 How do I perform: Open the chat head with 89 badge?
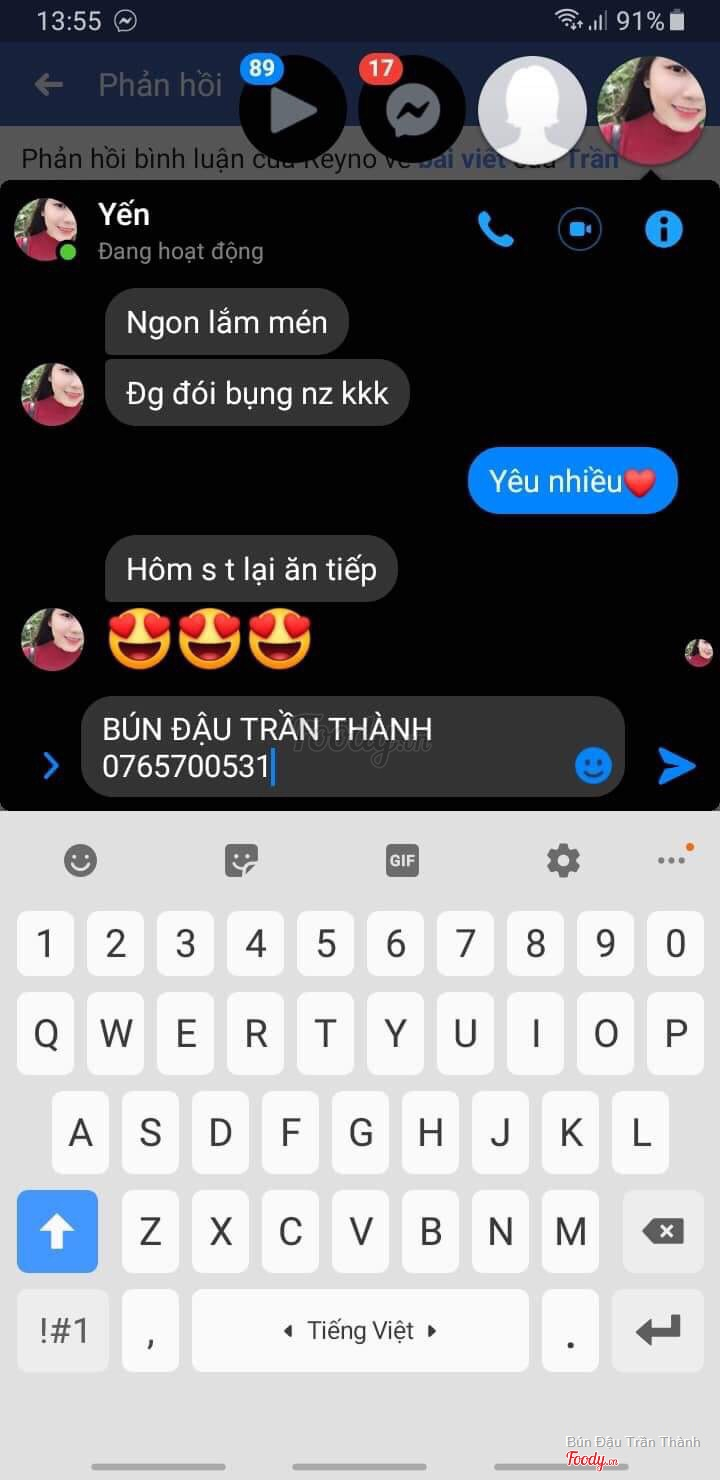[292, 110]
